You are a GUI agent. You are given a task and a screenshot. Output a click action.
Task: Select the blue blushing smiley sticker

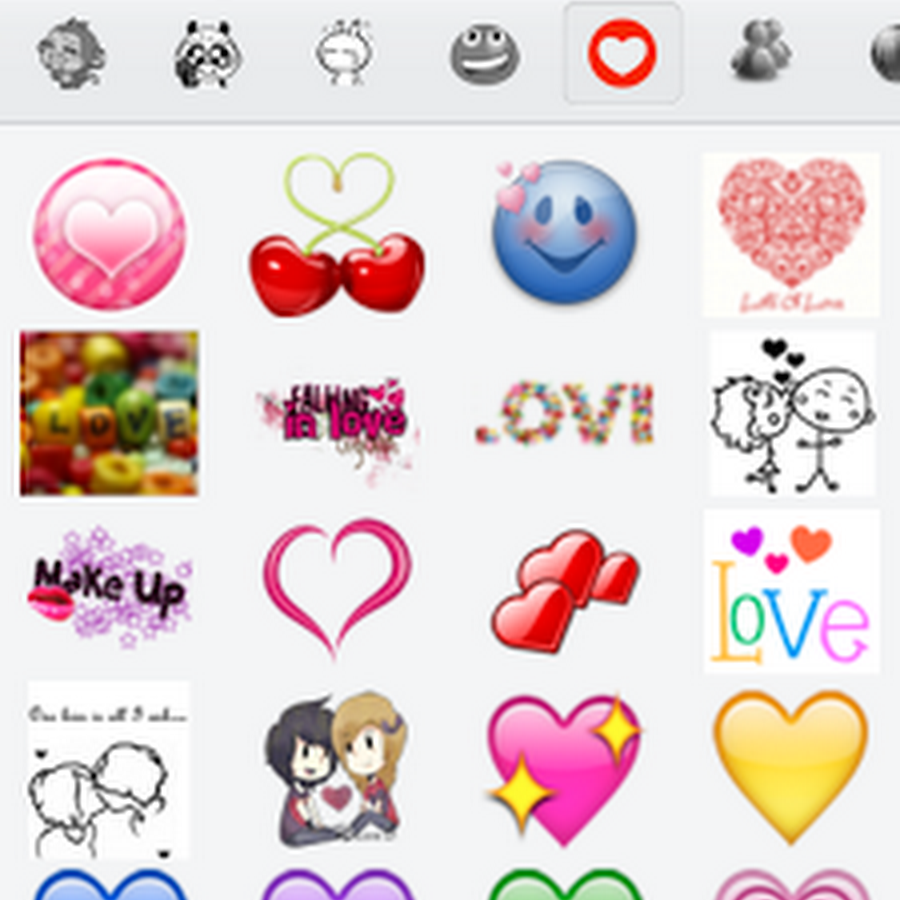563,230
